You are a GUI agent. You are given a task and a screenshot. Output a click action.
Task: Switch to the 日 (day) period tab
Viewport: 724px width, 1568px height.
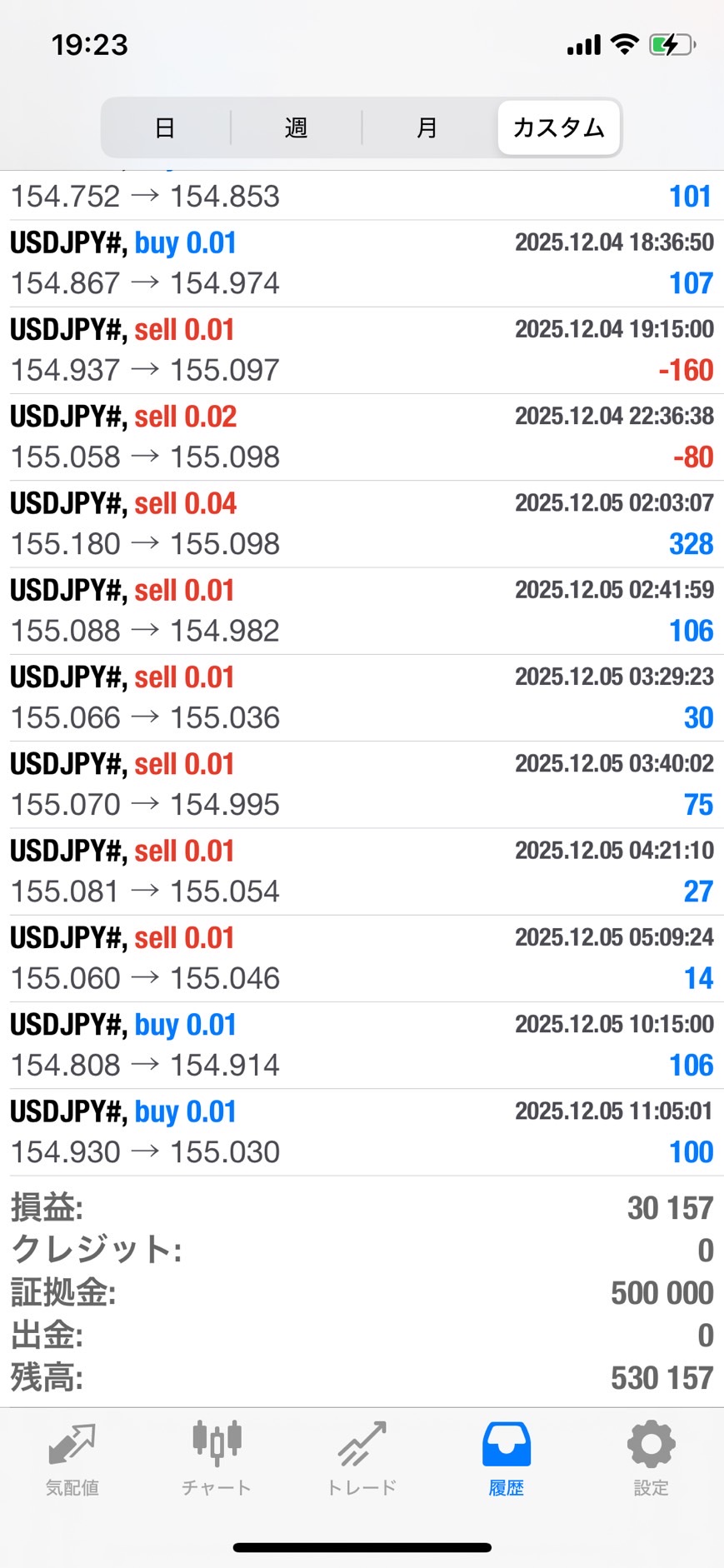(x=165, y=127)
